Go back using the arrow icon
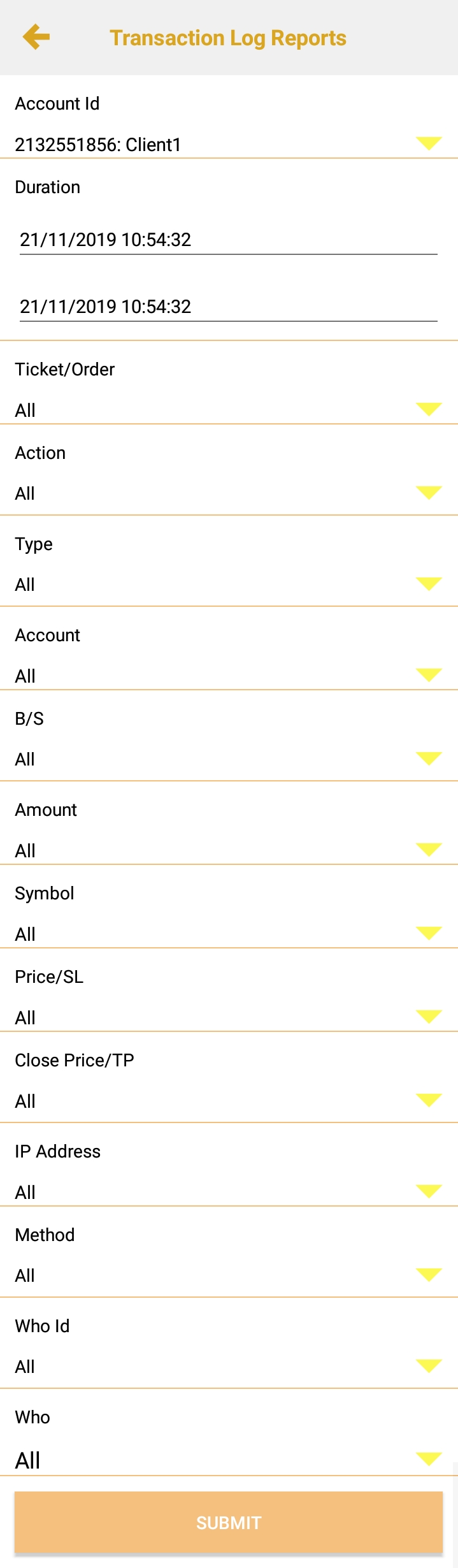 coord(36,37)
